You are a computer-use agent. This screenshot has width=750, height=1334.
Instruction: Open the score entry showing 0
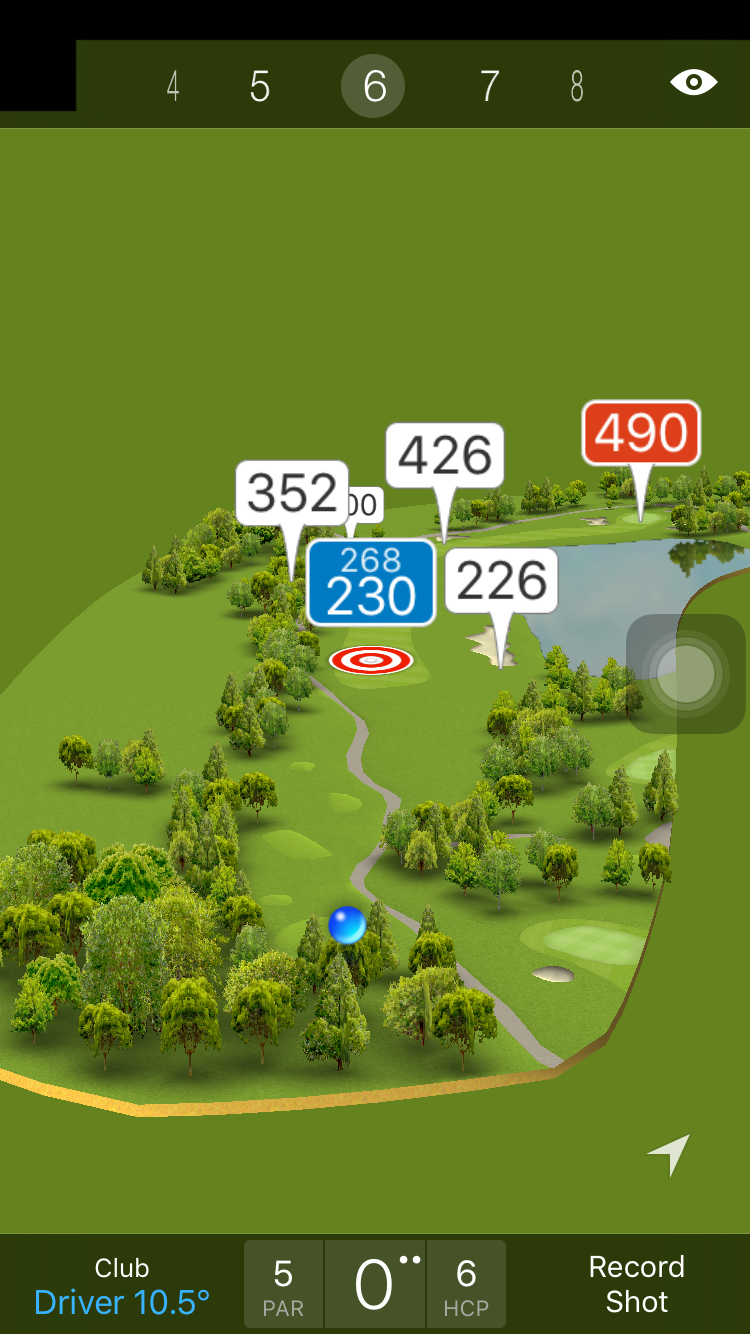[375, 1284]
